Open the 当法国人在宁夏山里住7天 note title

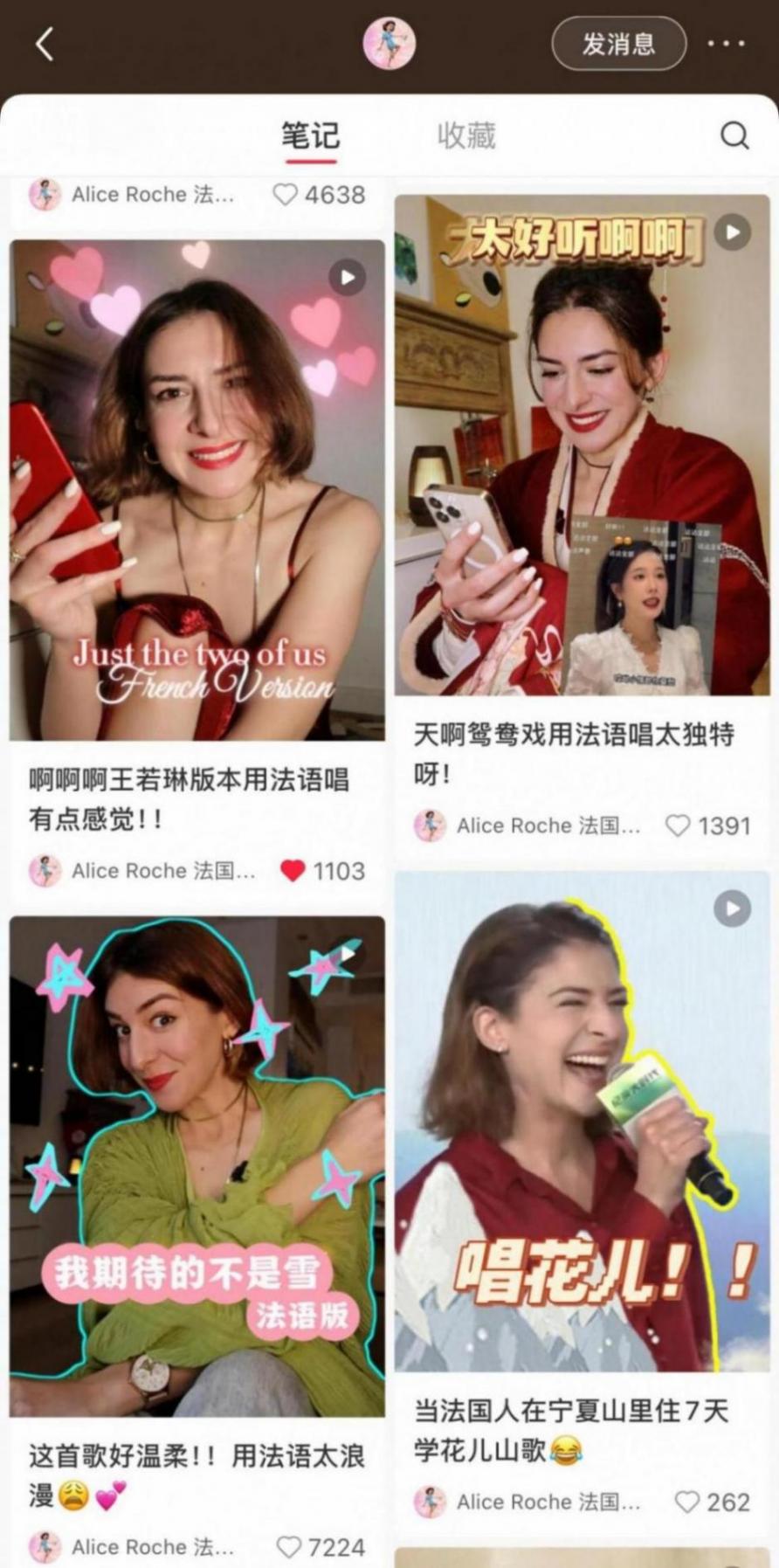[x=569, y=1430]
